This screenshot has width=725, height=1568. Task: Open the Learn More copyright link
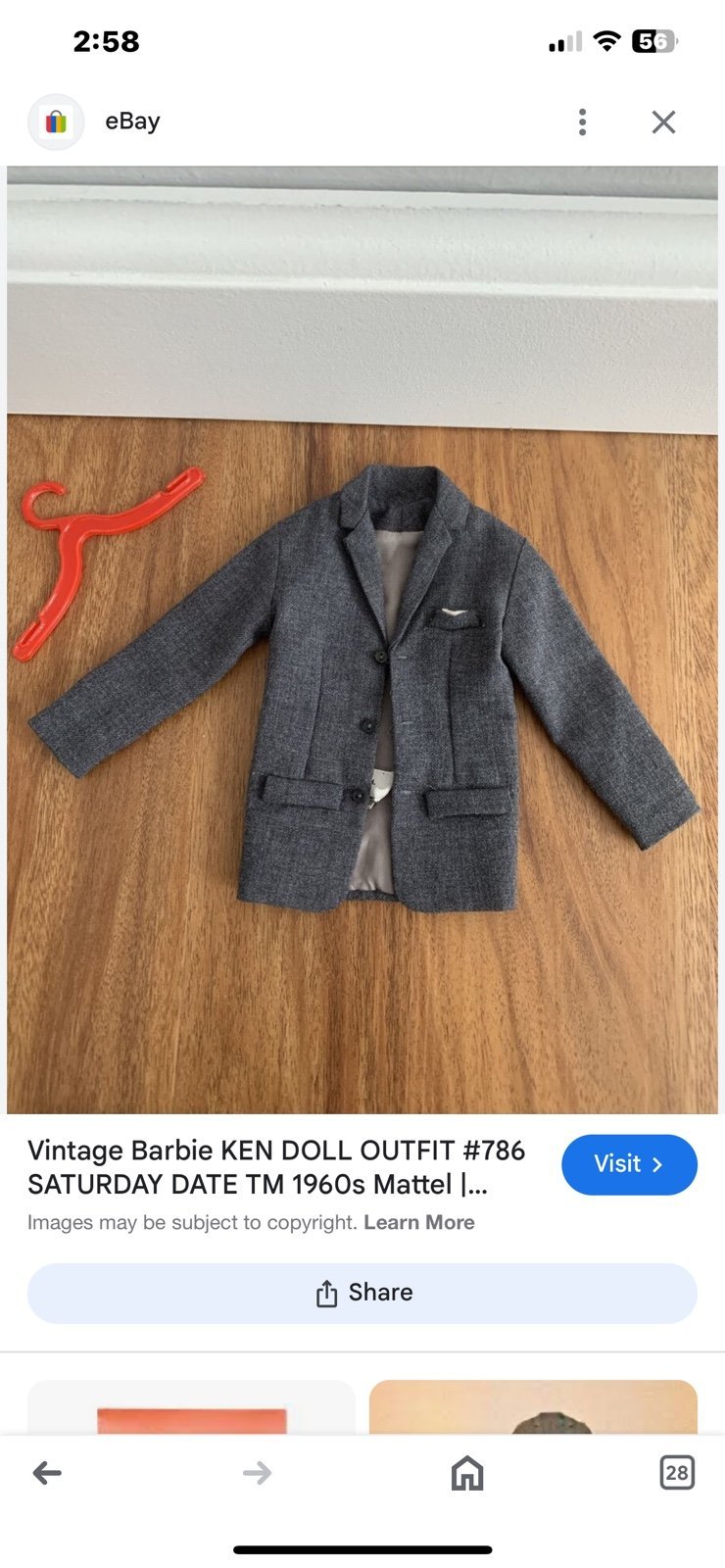tap(419, 1222)
